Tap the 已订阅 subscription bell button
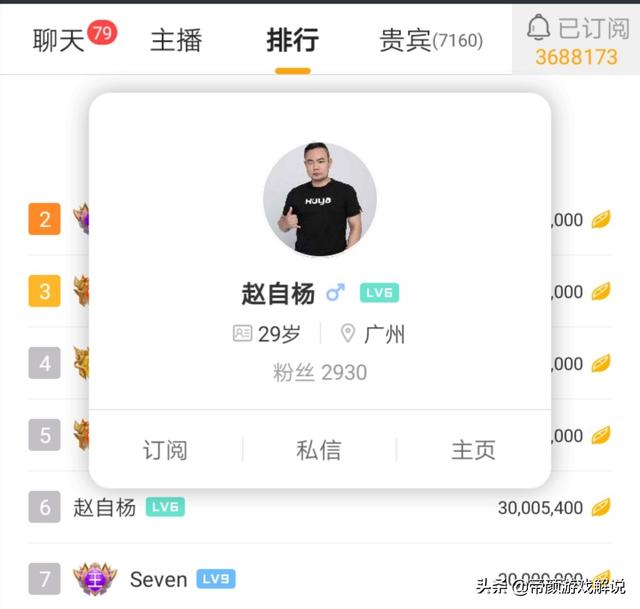Viewport: 640px width, 609px height. [576, 40]
